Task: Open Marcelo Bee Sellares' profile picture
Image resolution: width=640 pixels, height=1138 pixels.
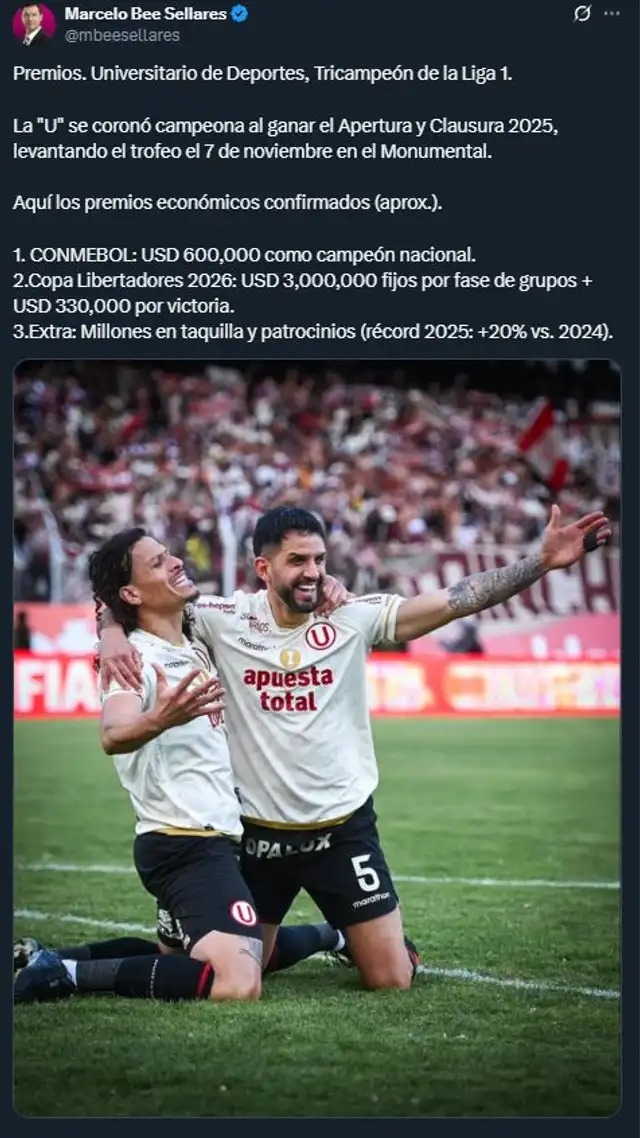Action: [33, 23]
